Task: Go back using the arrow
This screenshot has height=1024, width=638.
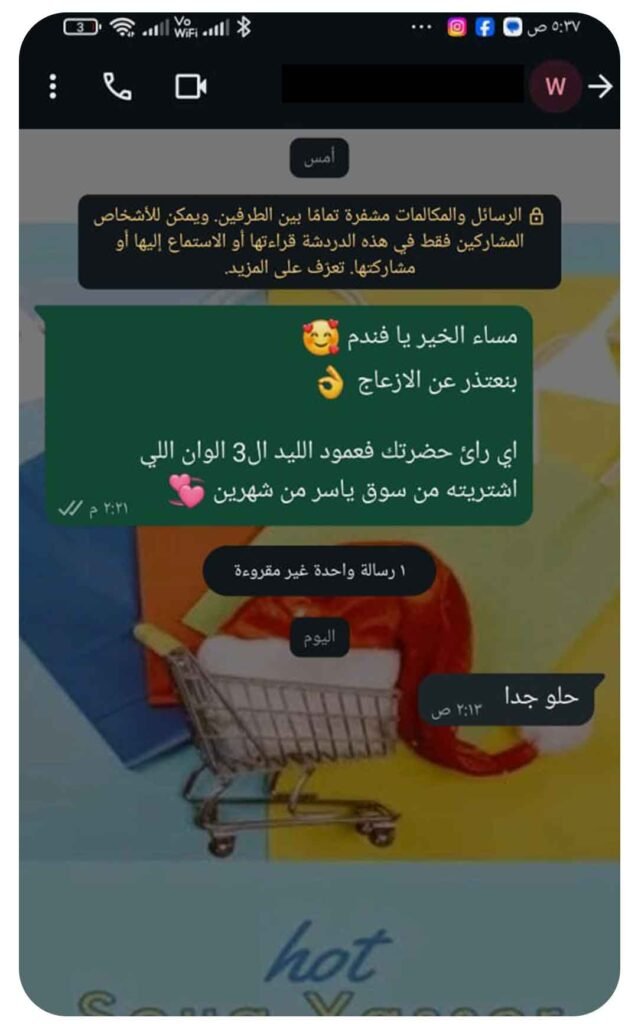Action: (x=600, y=87)
